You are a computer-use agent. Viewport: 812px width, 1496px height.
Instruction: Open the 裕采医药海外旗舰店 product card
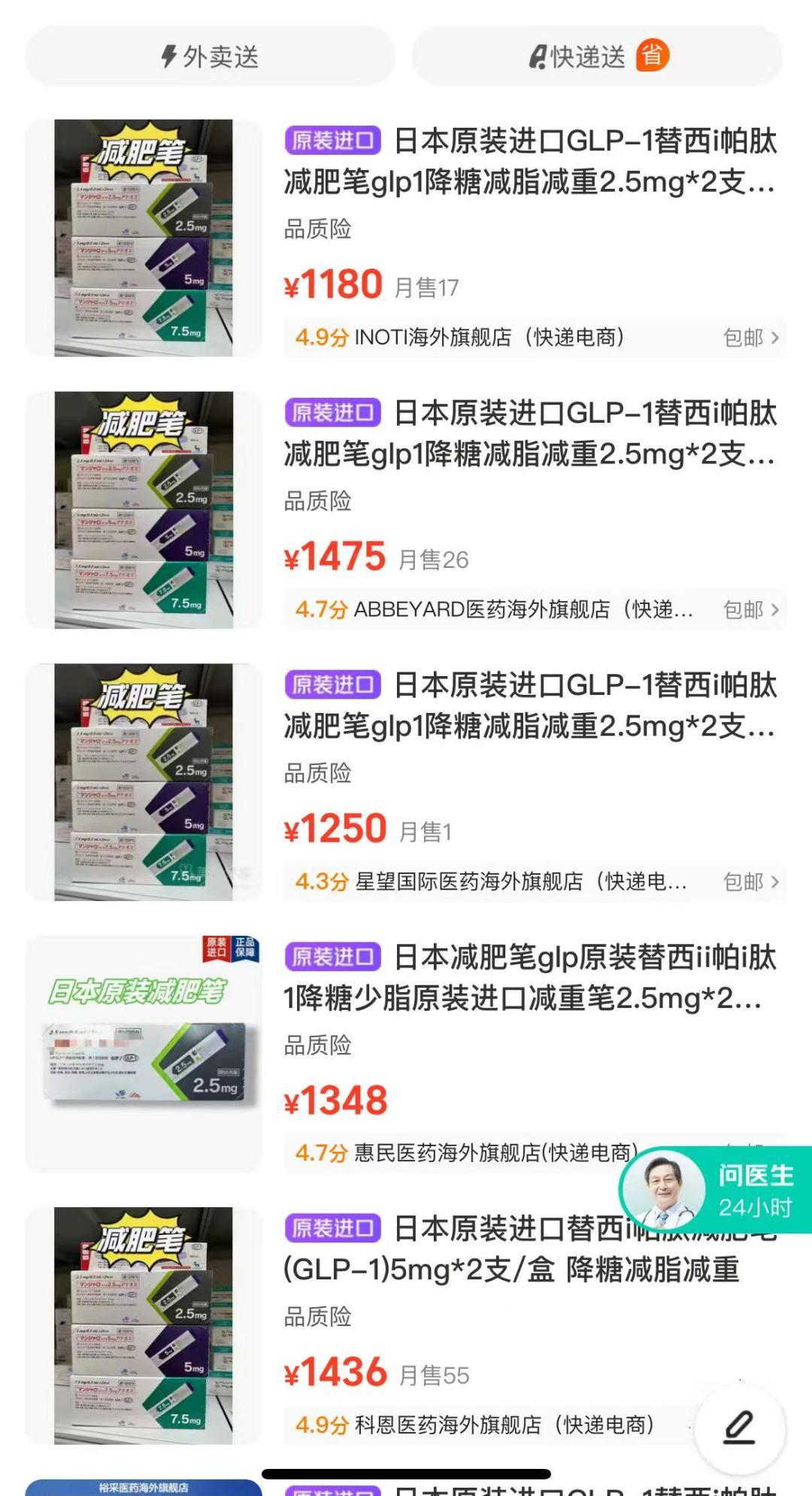[143, 1488]
